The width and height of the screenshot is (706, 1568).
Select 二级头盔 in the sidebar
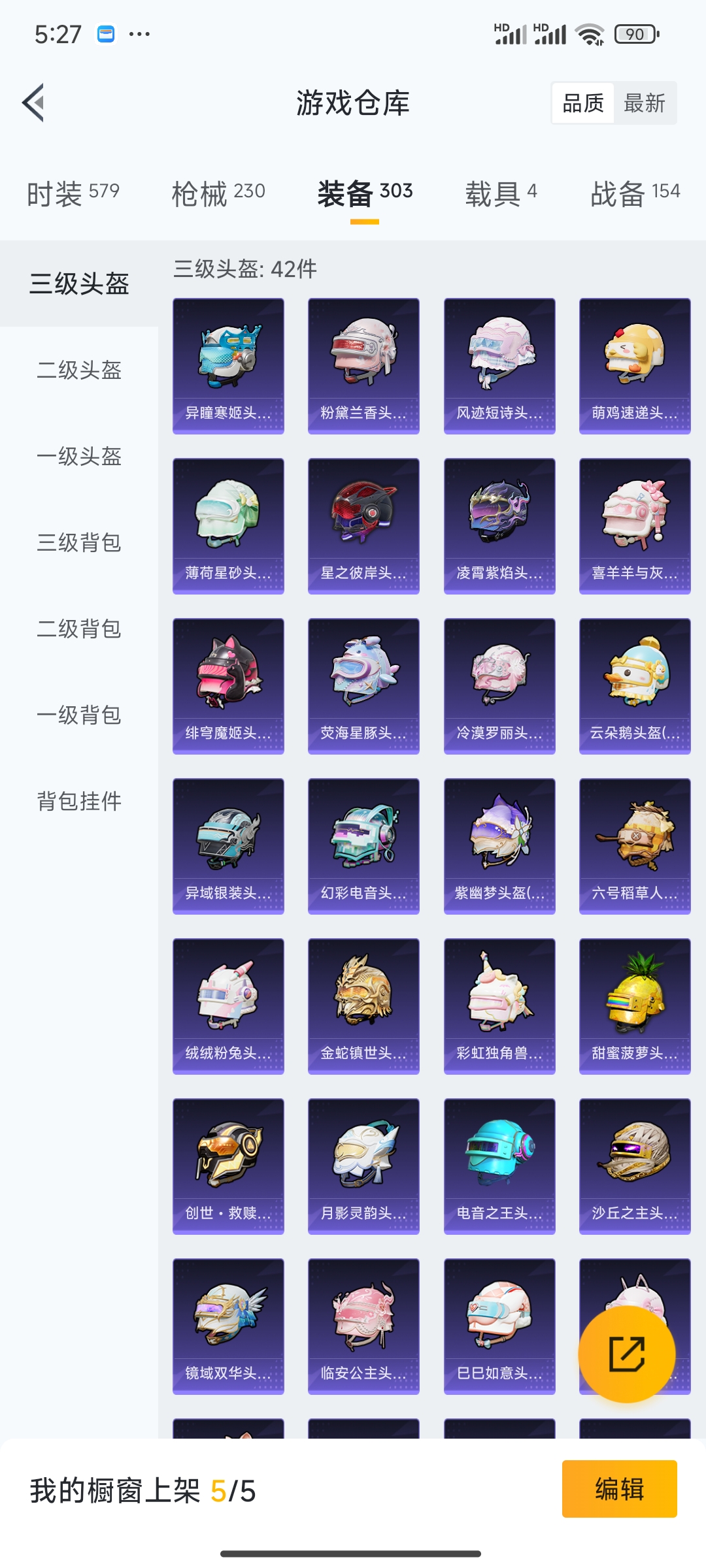tap(78, 371)
